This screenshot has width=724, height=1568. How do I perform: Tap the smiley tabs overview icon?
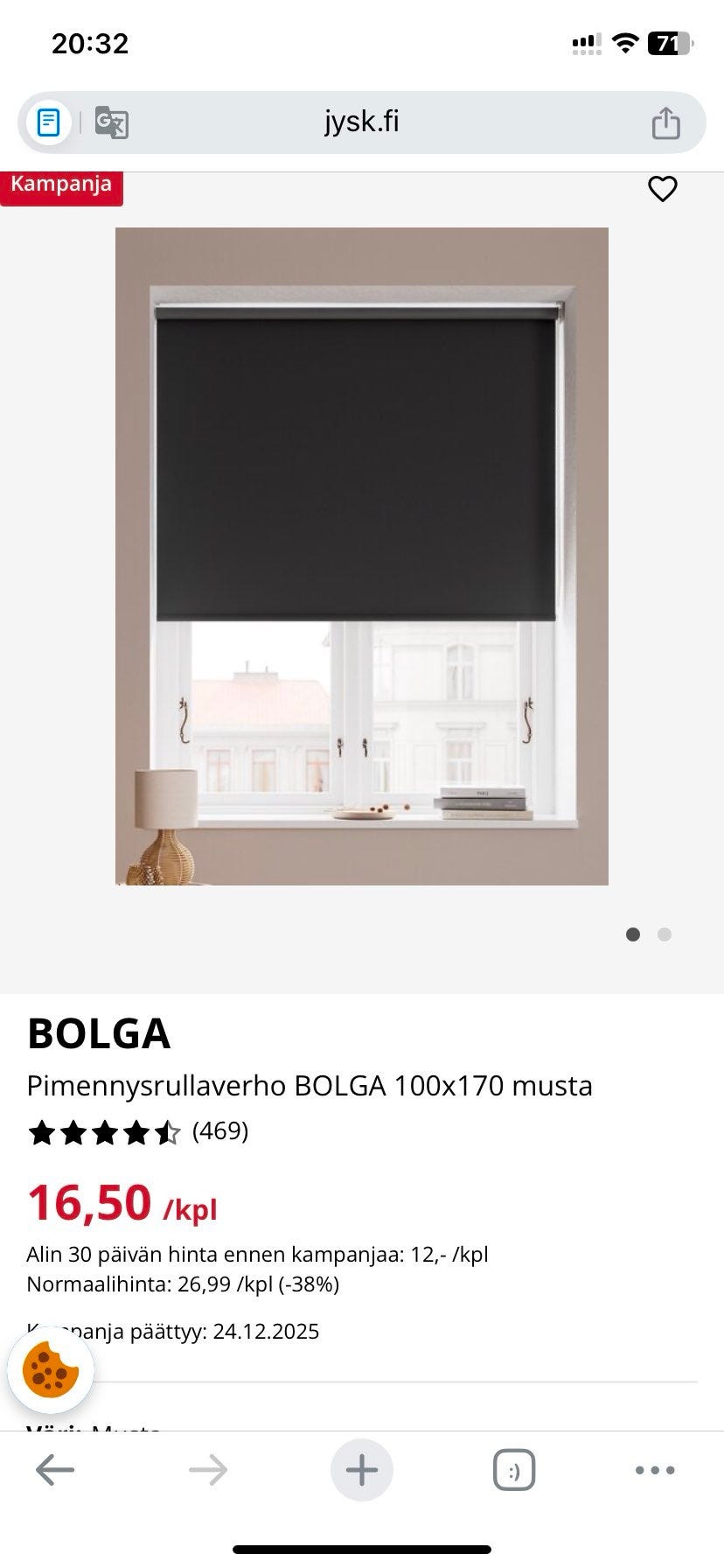coord(514,1469)
